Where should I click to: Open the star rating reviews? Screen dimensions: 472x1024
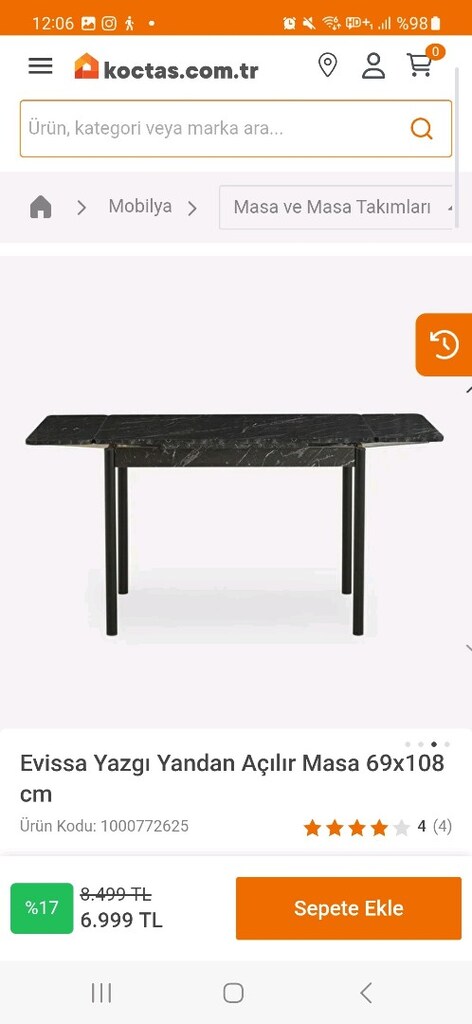tap(377, 827)
